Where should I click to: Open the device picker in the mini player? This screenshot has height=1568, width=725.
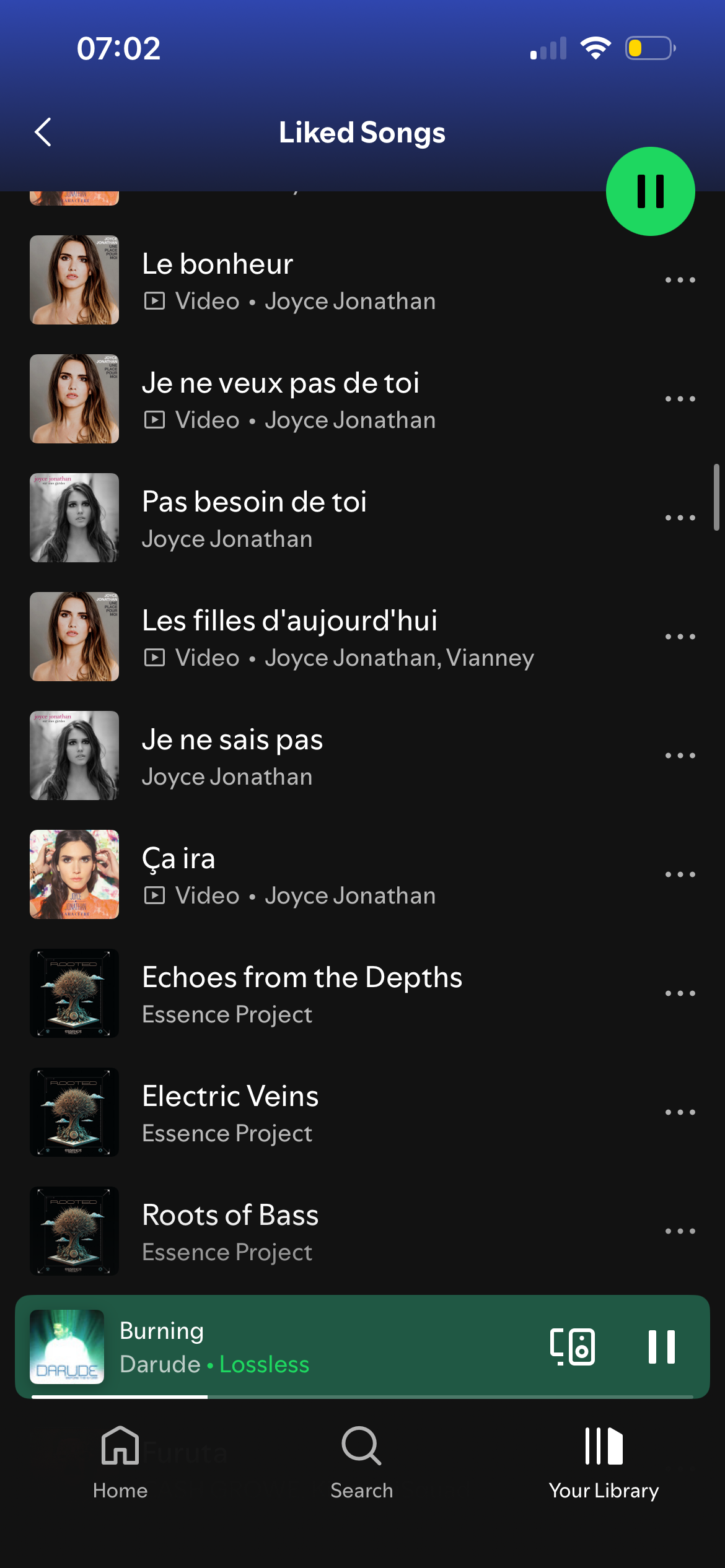pos(572,1347)
